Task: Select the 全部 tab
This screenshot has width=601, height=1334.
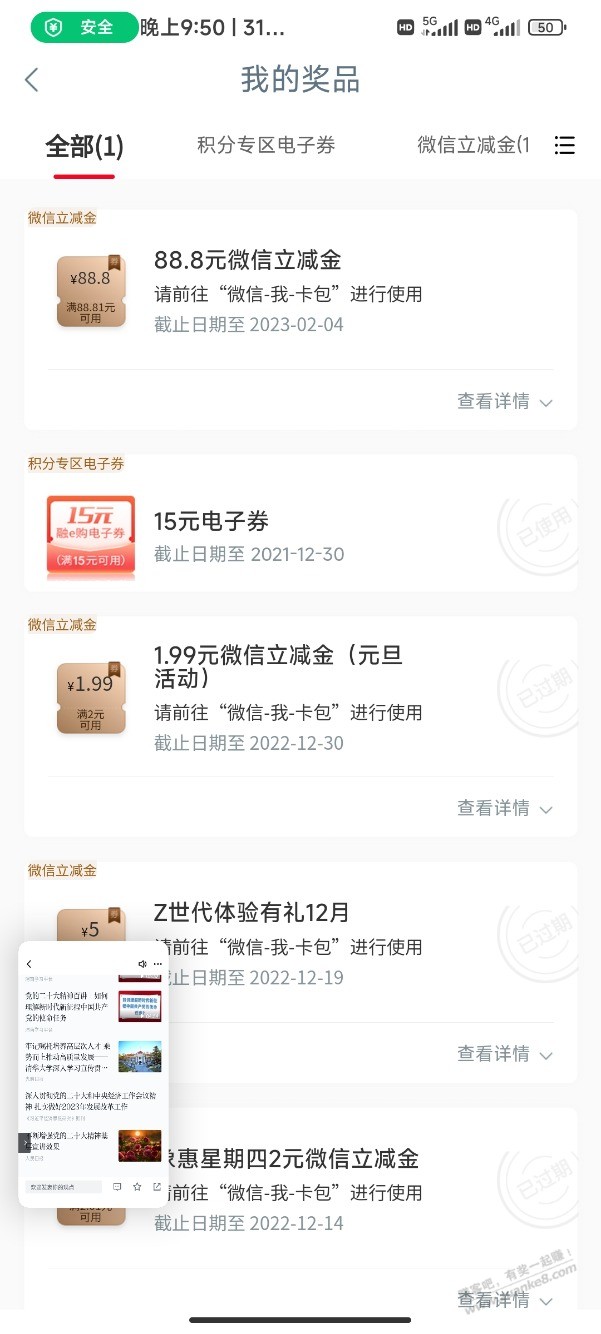Action: pyautogui.click(x=84, y=146)
